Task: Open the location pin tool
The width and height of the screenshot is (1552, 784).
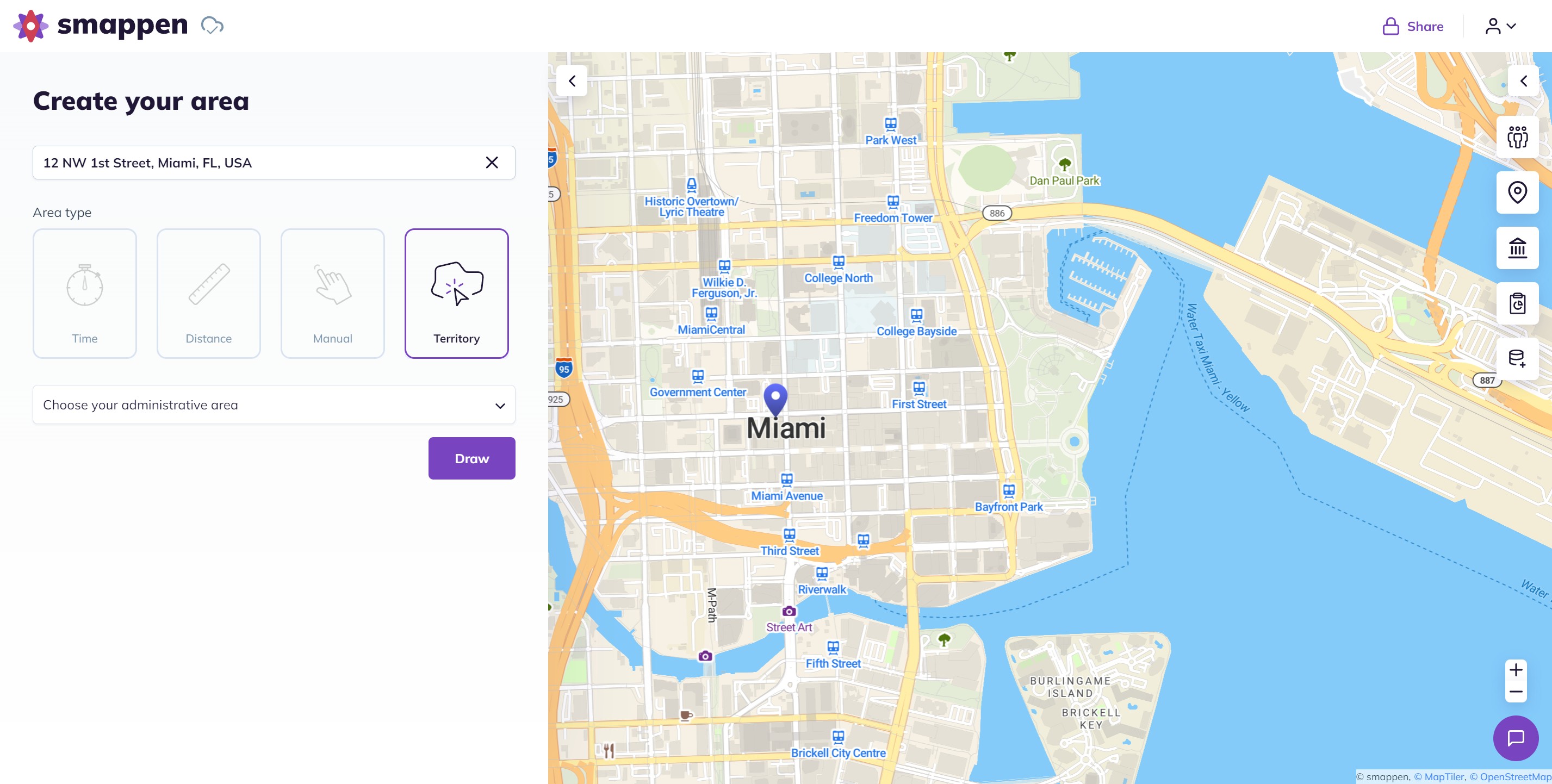Action: click(1517, 192)
